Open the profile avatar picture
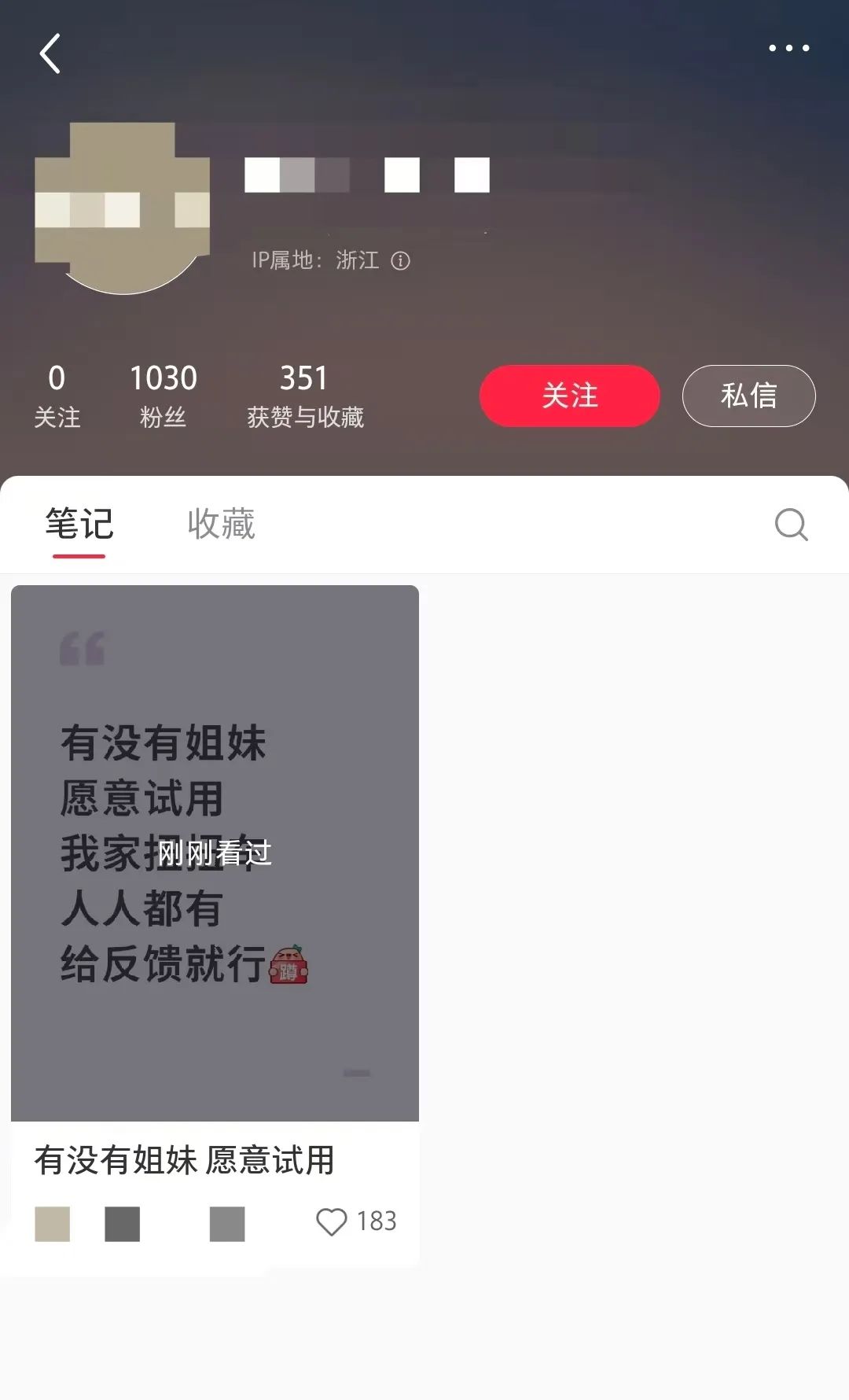This screenshot has height=1400, width=849. pos(123,208)
